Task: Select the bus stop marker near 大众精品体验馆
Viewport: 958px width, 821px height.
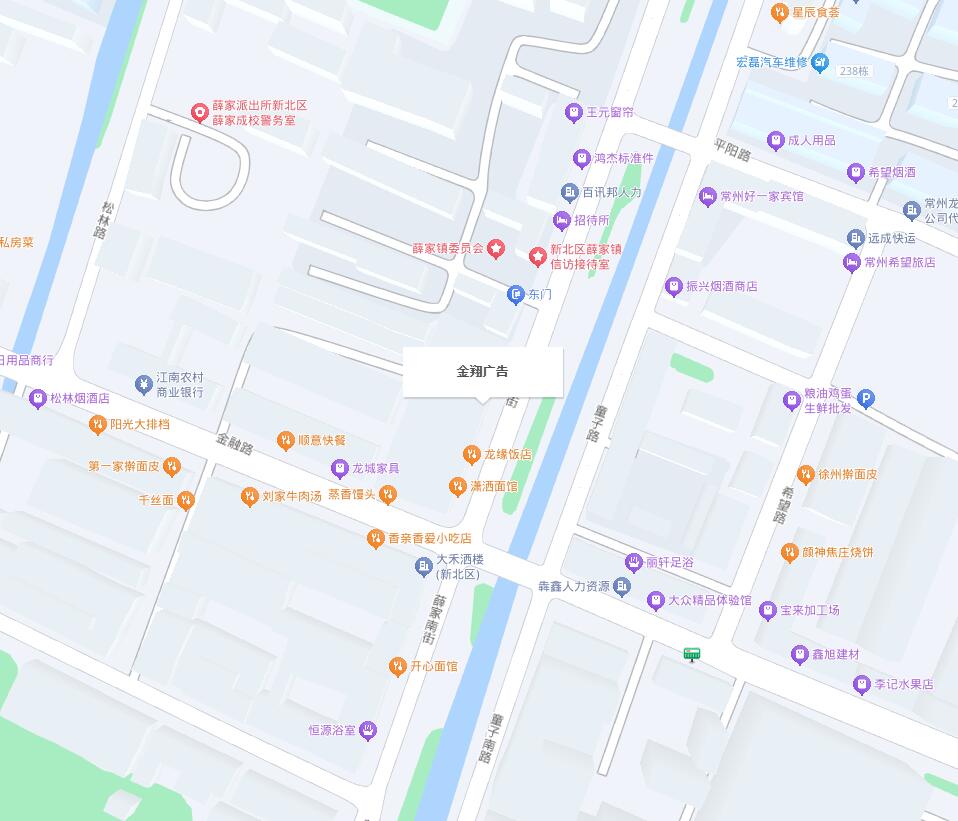Action: pos(692,655)
